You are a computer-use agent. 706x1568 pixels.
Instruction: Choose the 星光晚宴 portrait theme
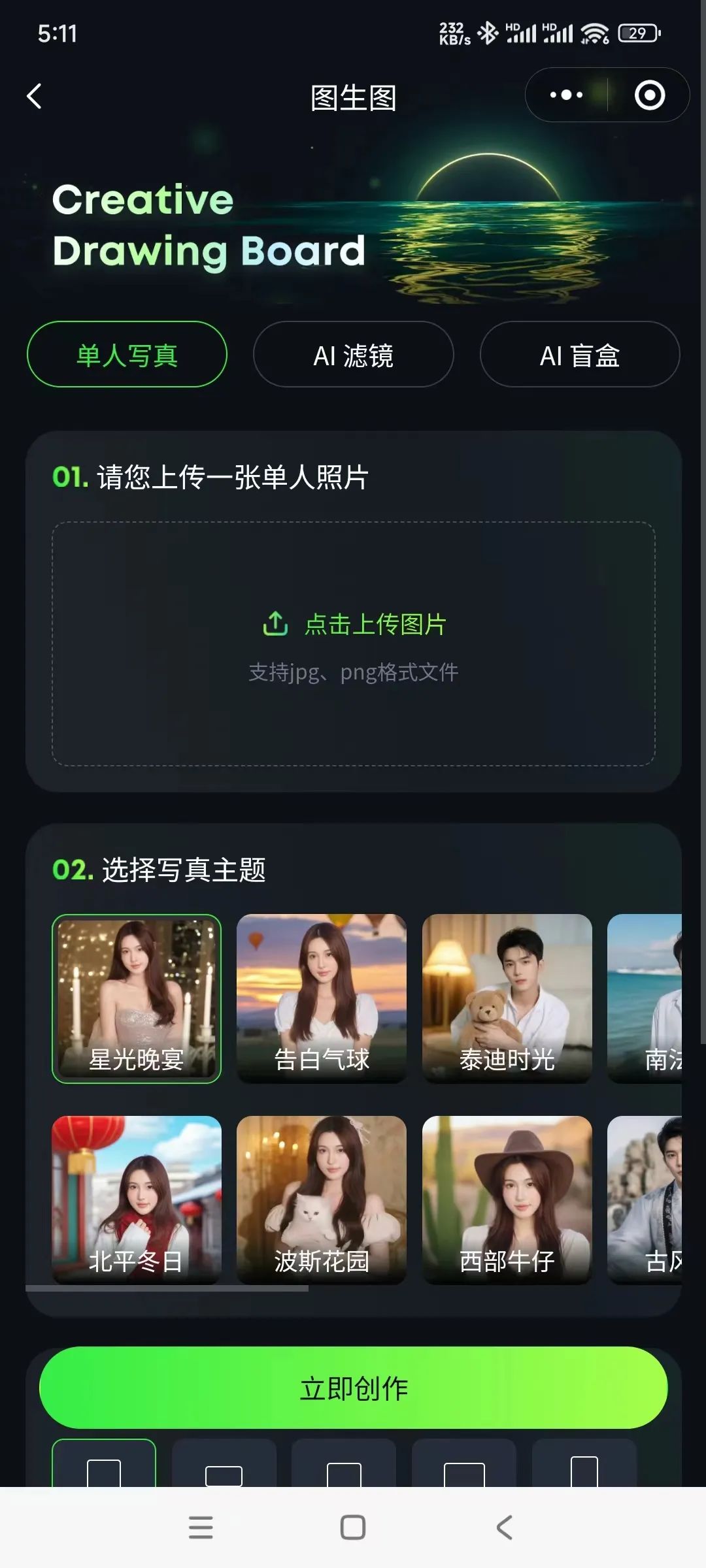pyautogui.click(x=137, y=998)
